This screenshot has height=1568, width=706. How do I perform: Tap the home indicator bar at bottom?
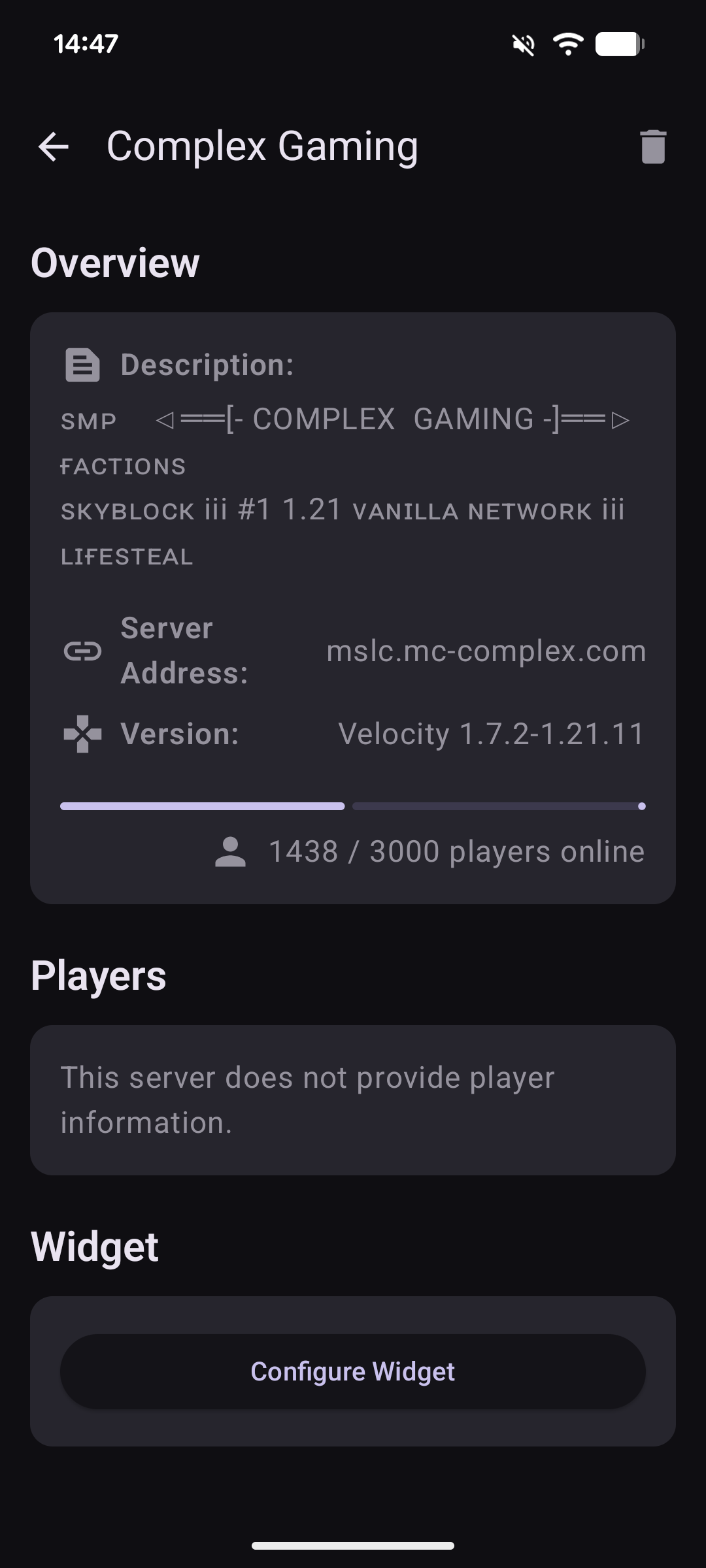click(353, 1544)
